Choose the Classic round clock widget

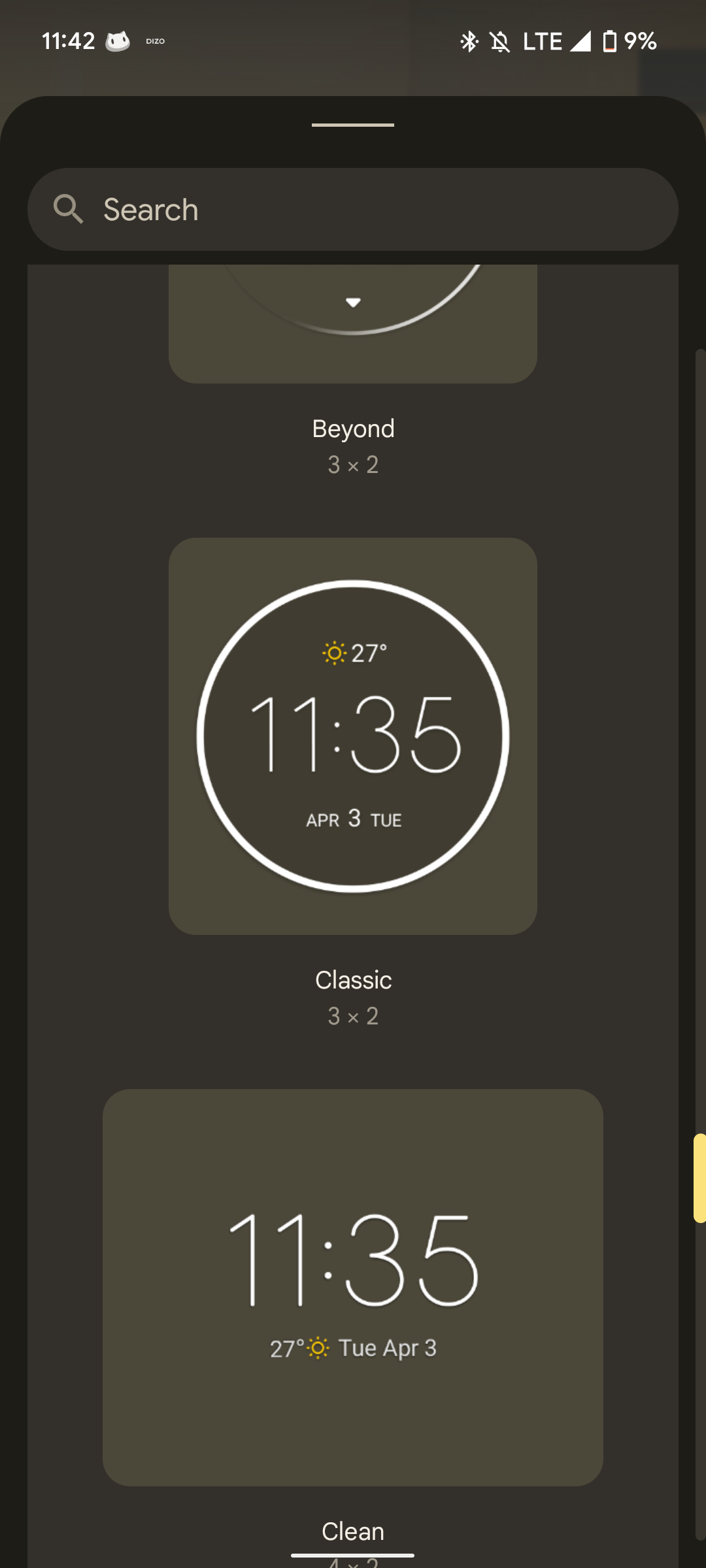(353, 736)
